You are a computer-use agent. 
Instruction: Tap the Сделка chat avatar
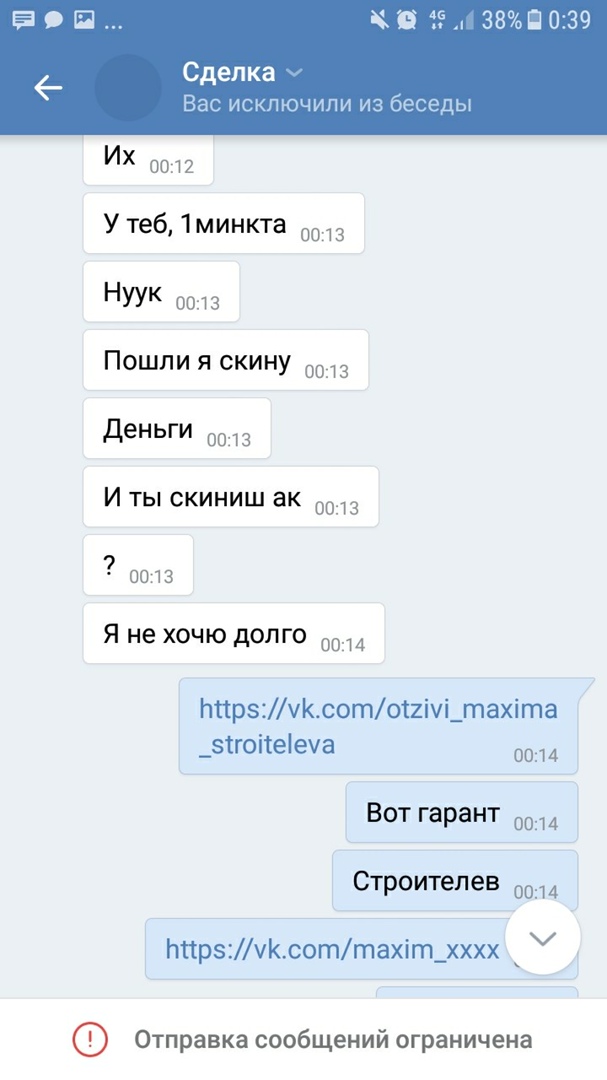click(128, 88)
